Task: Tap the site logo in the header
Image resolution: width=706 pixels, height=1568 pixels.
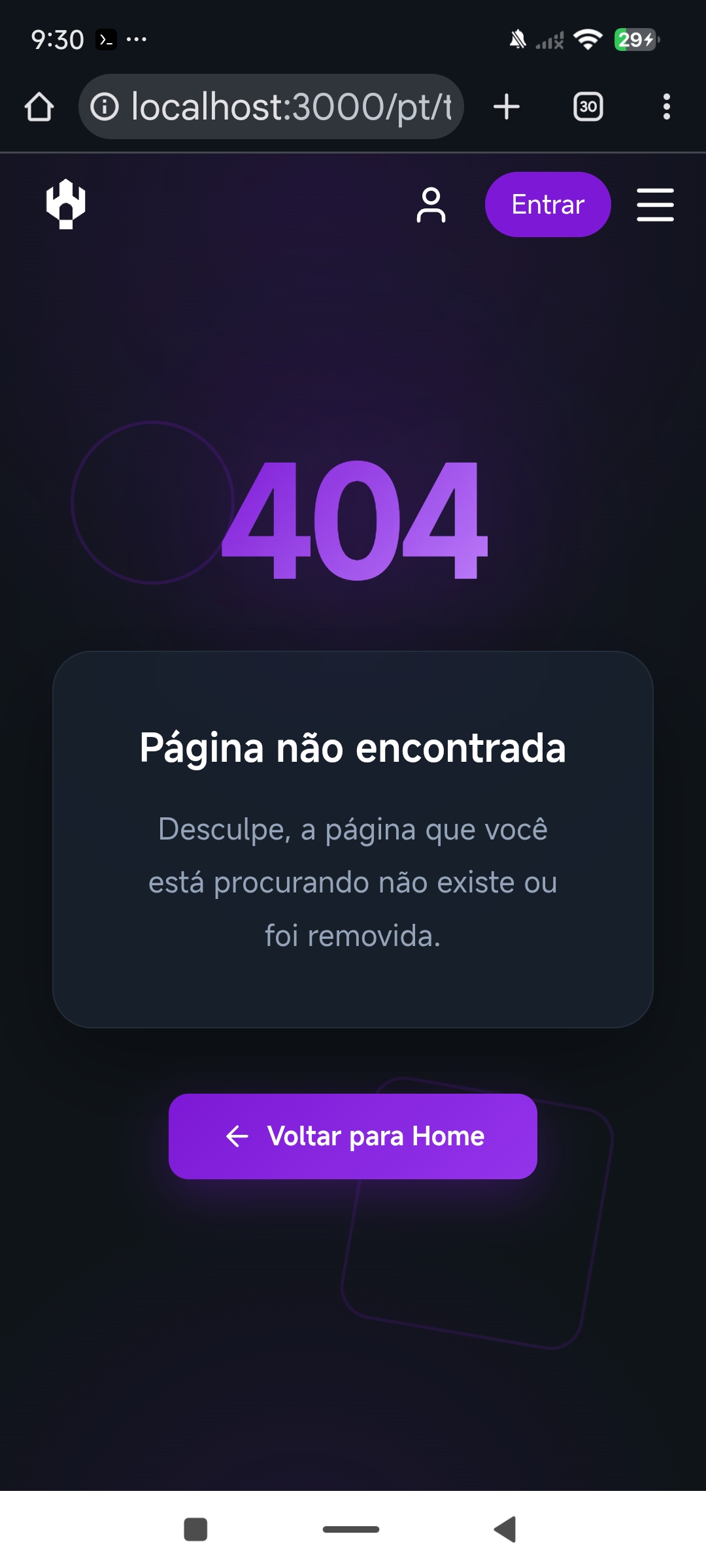Action: click(x=66, y=204)
